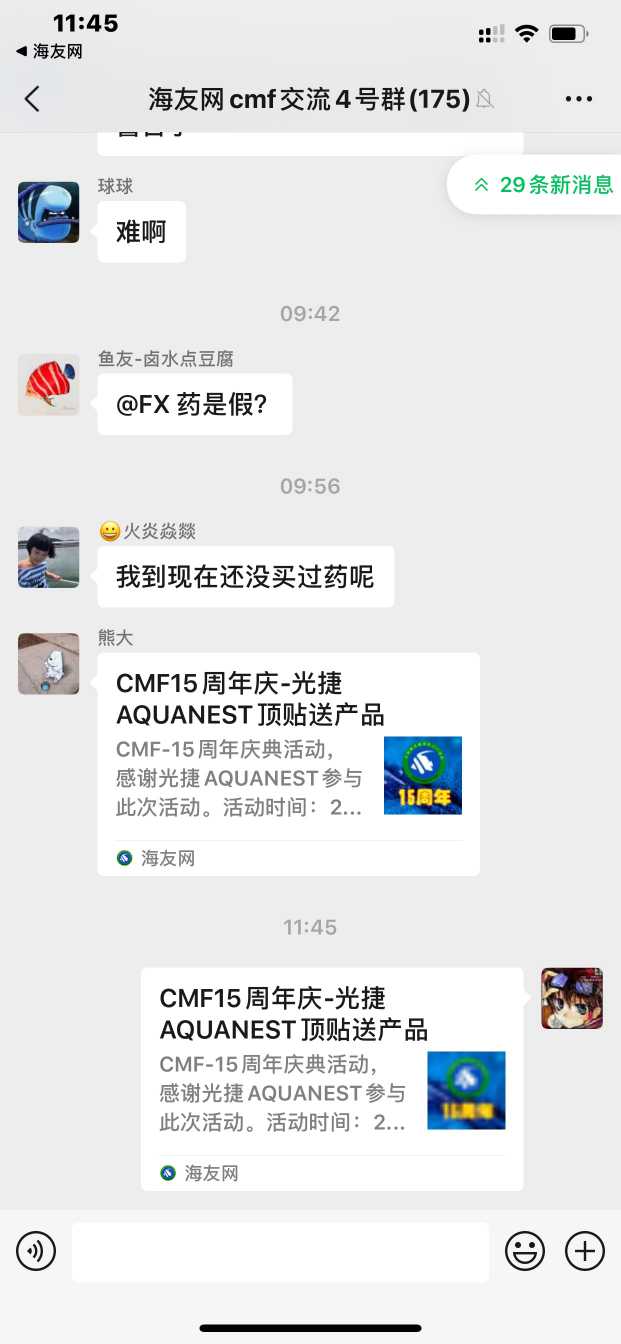Screen dimensions: 621x1344
Task: Focus the message text field
Action: tap(280, 1251)
